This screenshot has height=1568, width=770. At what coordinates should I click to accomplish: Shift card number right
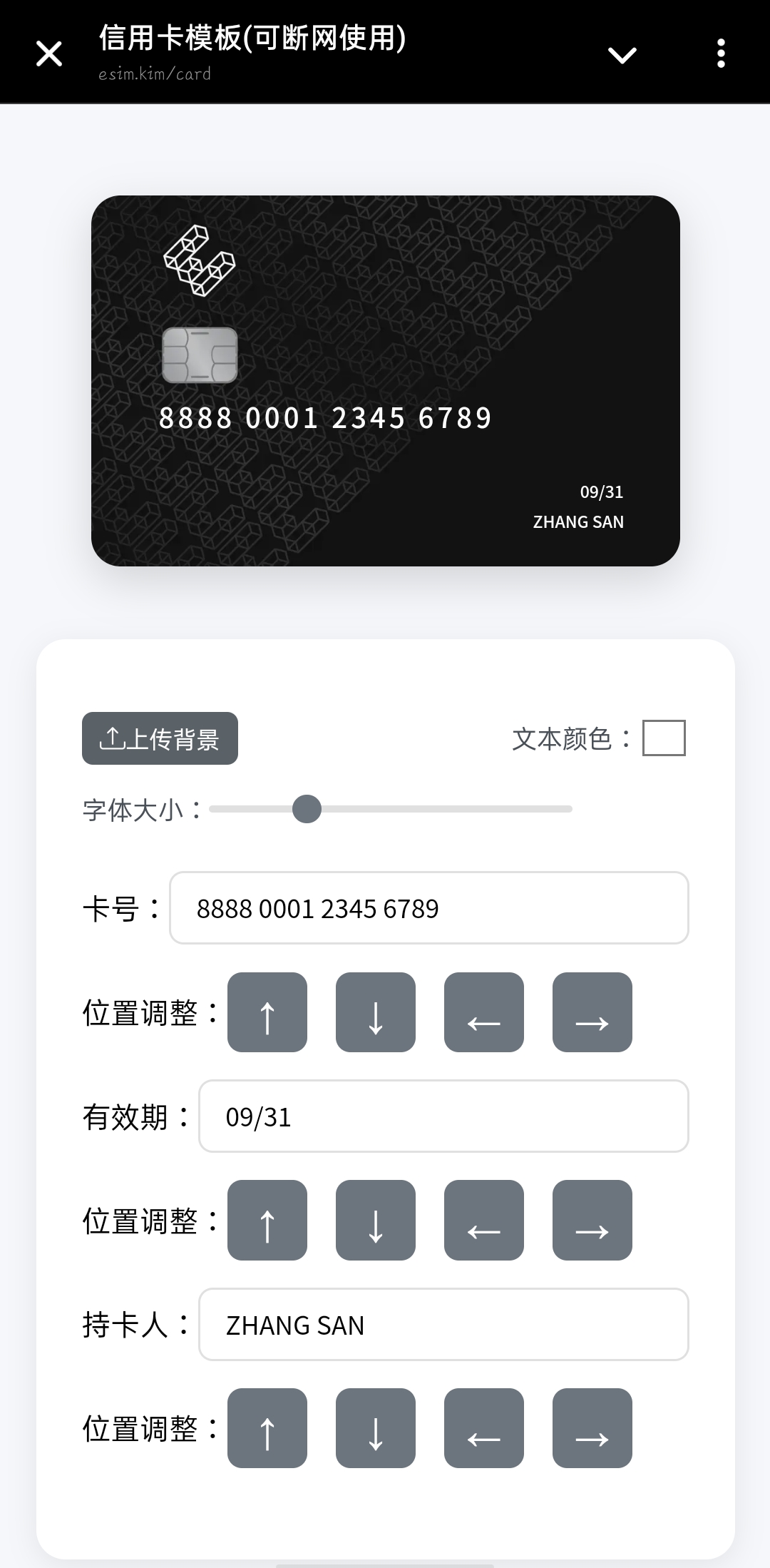click(x=592, y=1012)
